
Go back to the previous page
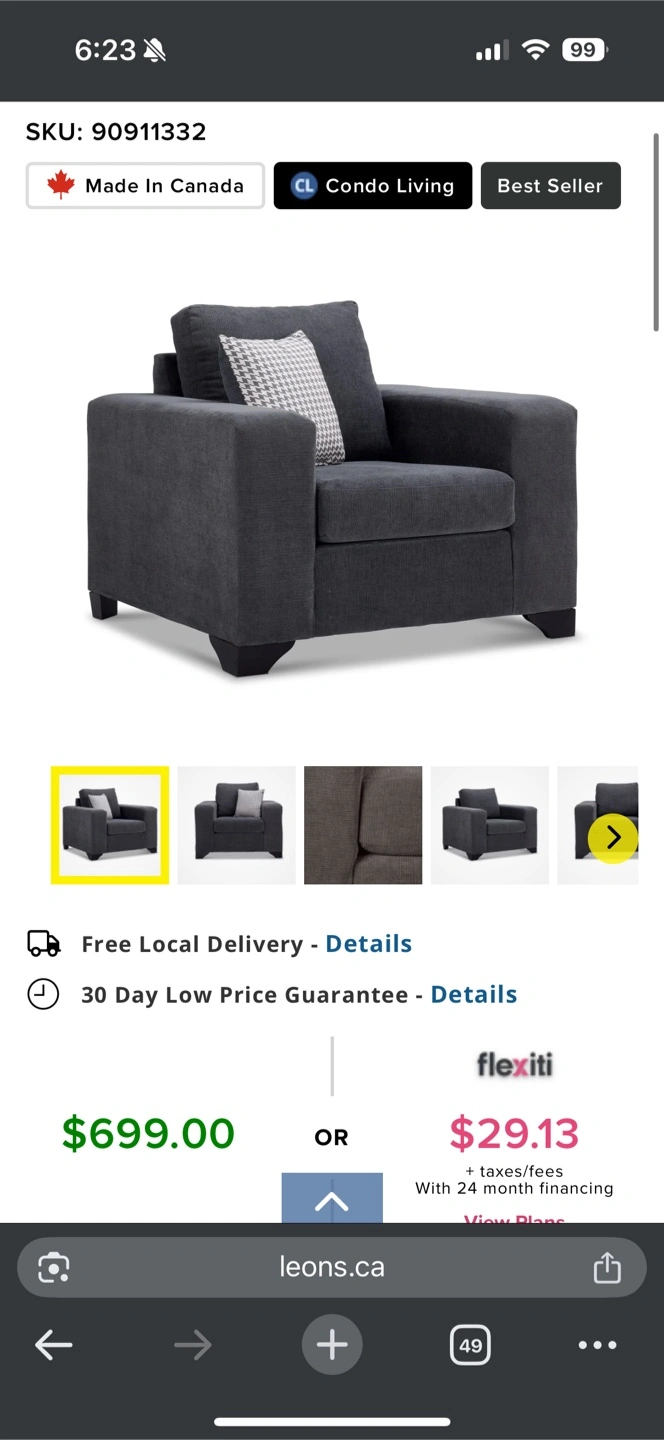tap(54, 1345)
